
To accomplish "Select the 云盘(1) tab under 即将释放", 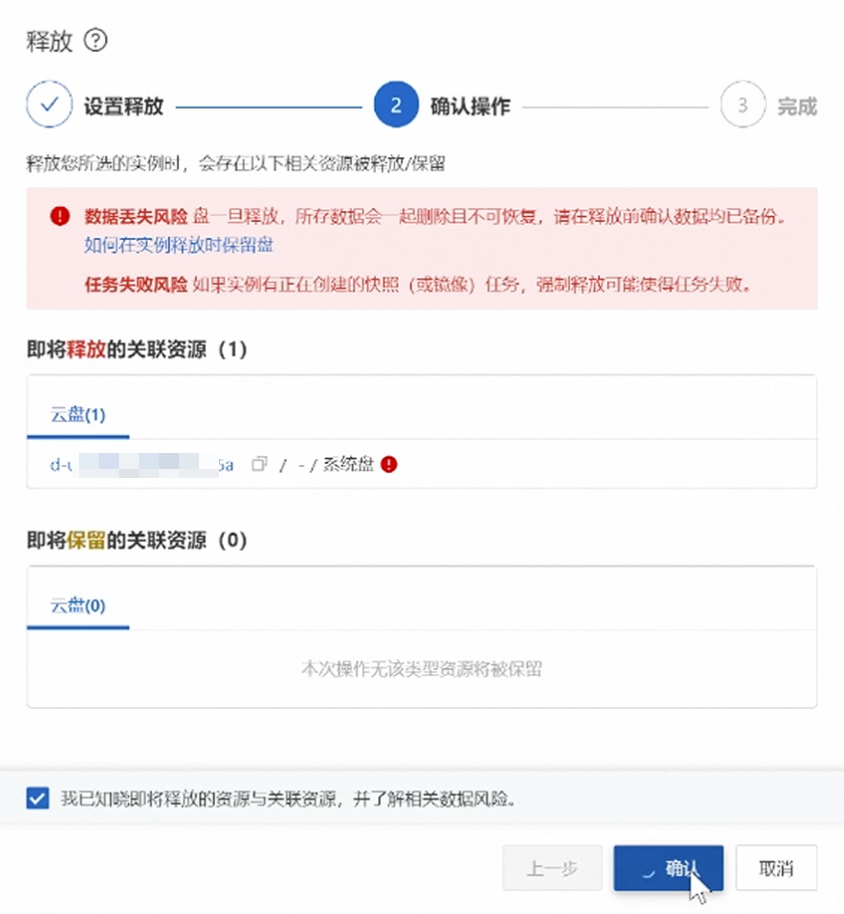I will (x=78, y=415).
